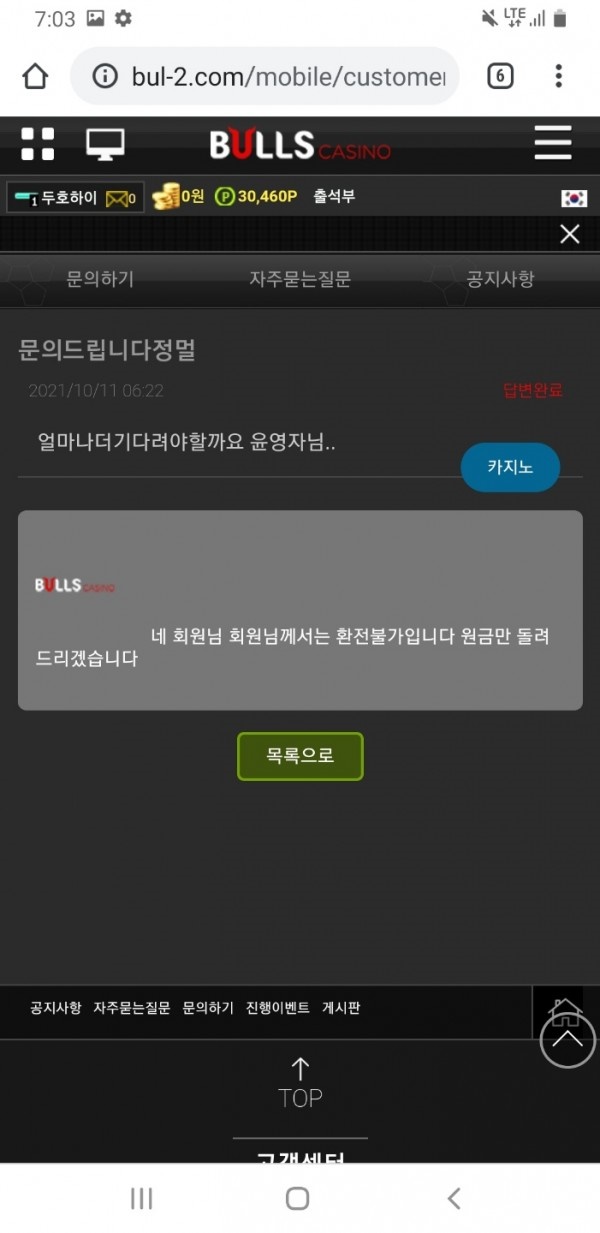Screen dimensions: 600x1233
Task: Open the hamburger menu
Action: click(x=553, y=144)
